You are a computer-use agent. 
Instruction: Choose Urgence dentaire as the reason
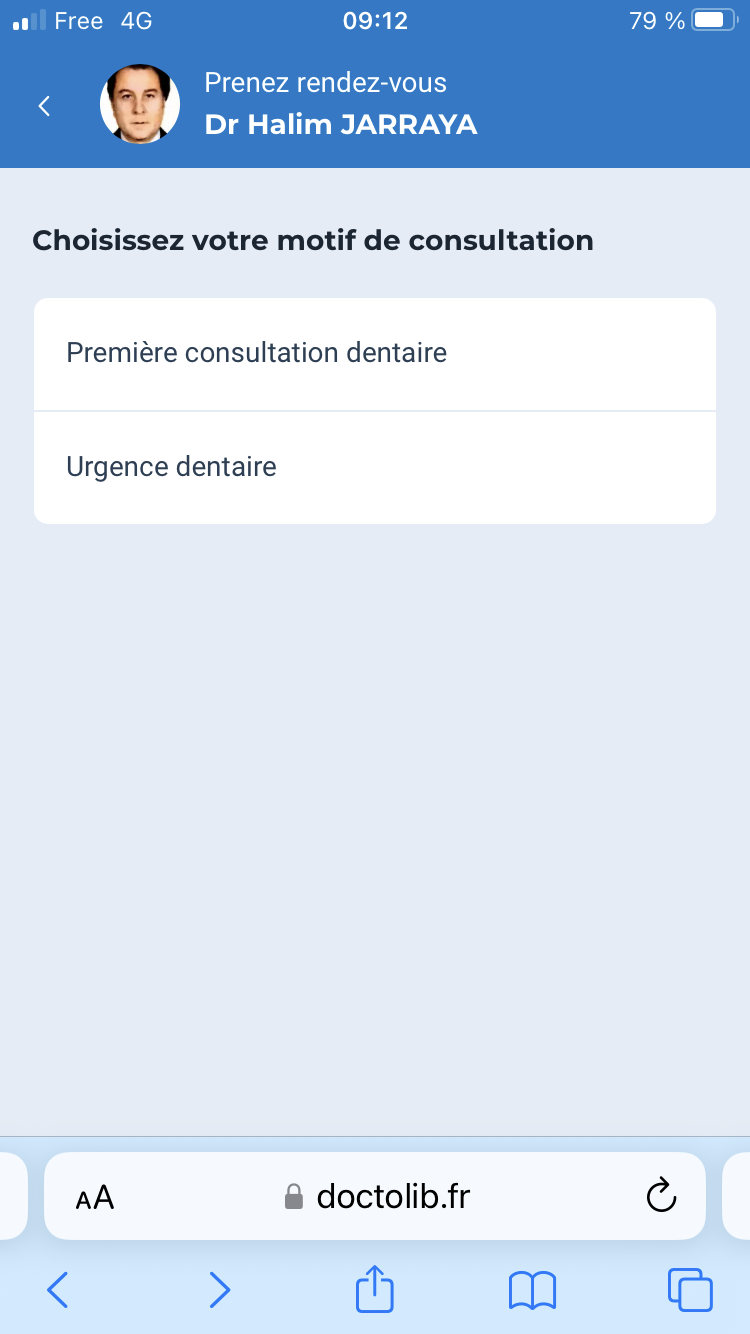[x=375, y=467]
